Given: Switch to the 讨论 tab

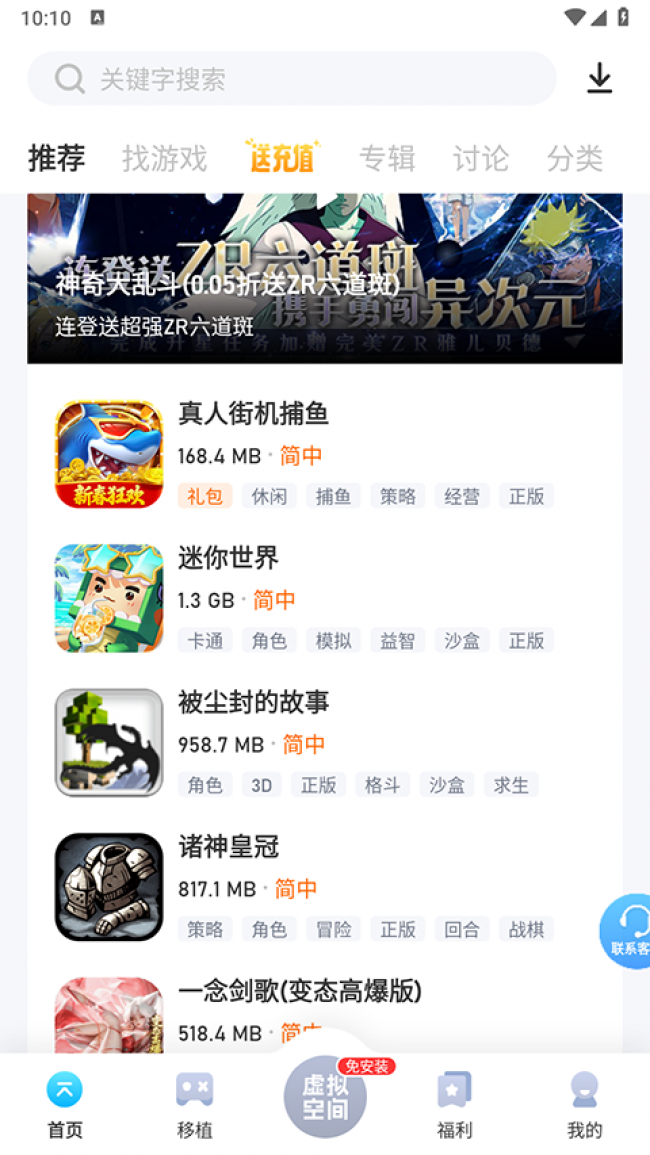Looking at the screenshot, I should 480,158.
